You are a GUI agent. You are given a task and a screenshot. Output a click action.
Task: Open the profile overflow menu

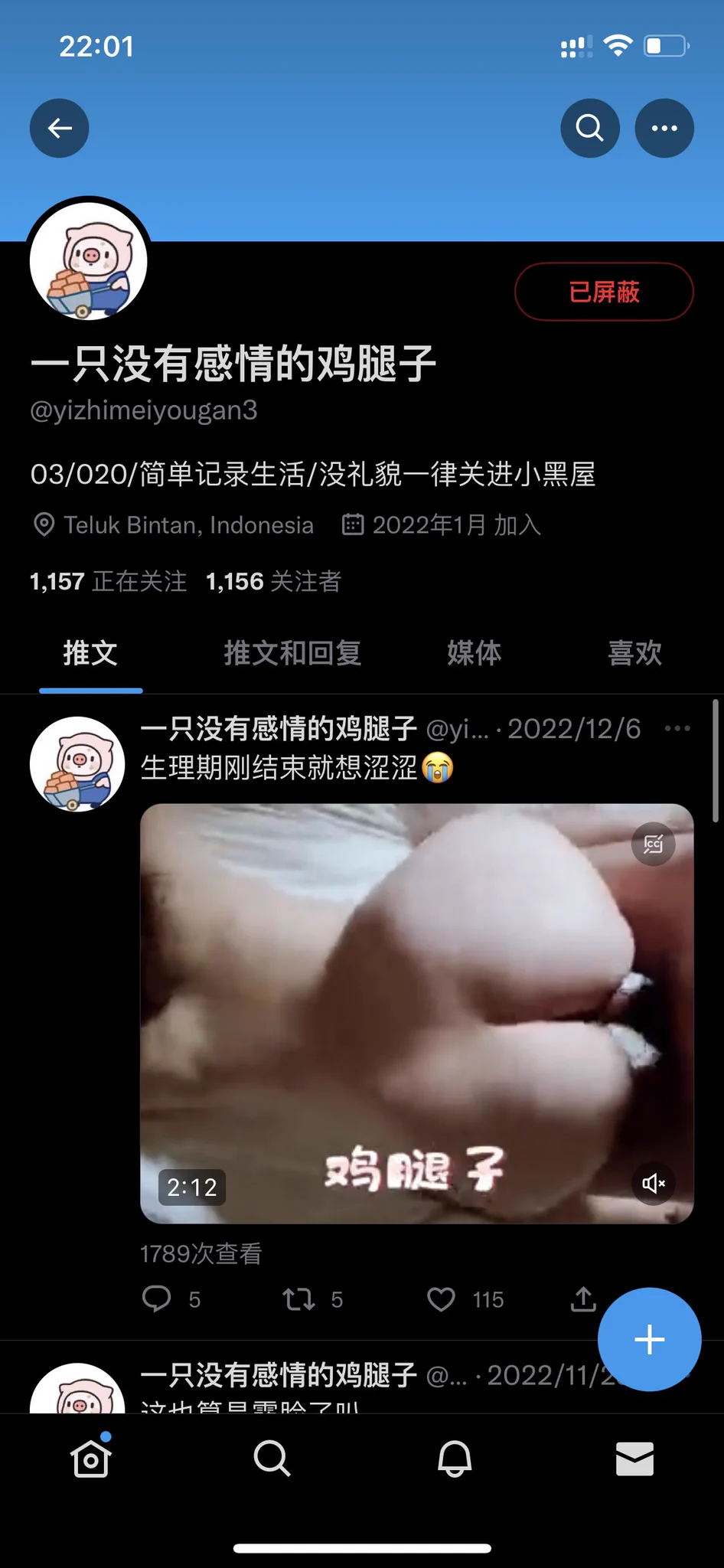tap(664, 129)
